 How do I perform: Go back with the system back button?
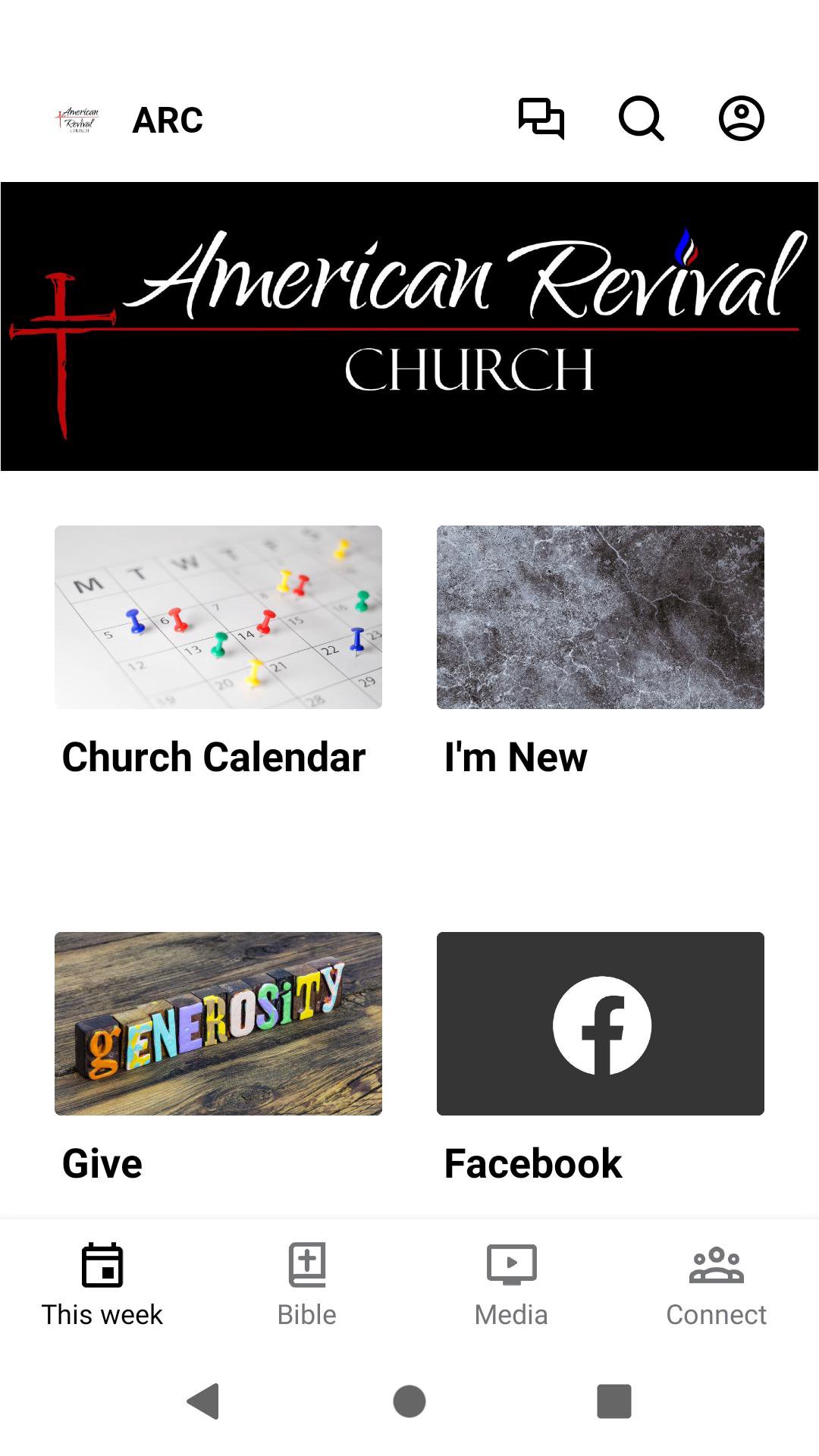pos(203,1401)
